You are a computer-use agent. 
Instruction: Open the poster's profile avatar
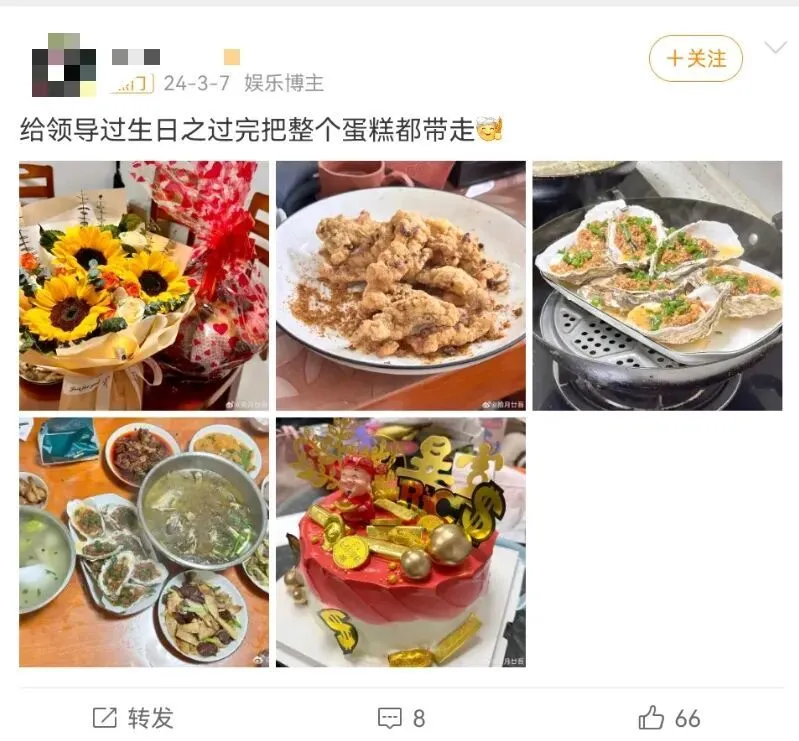point(64,64)
